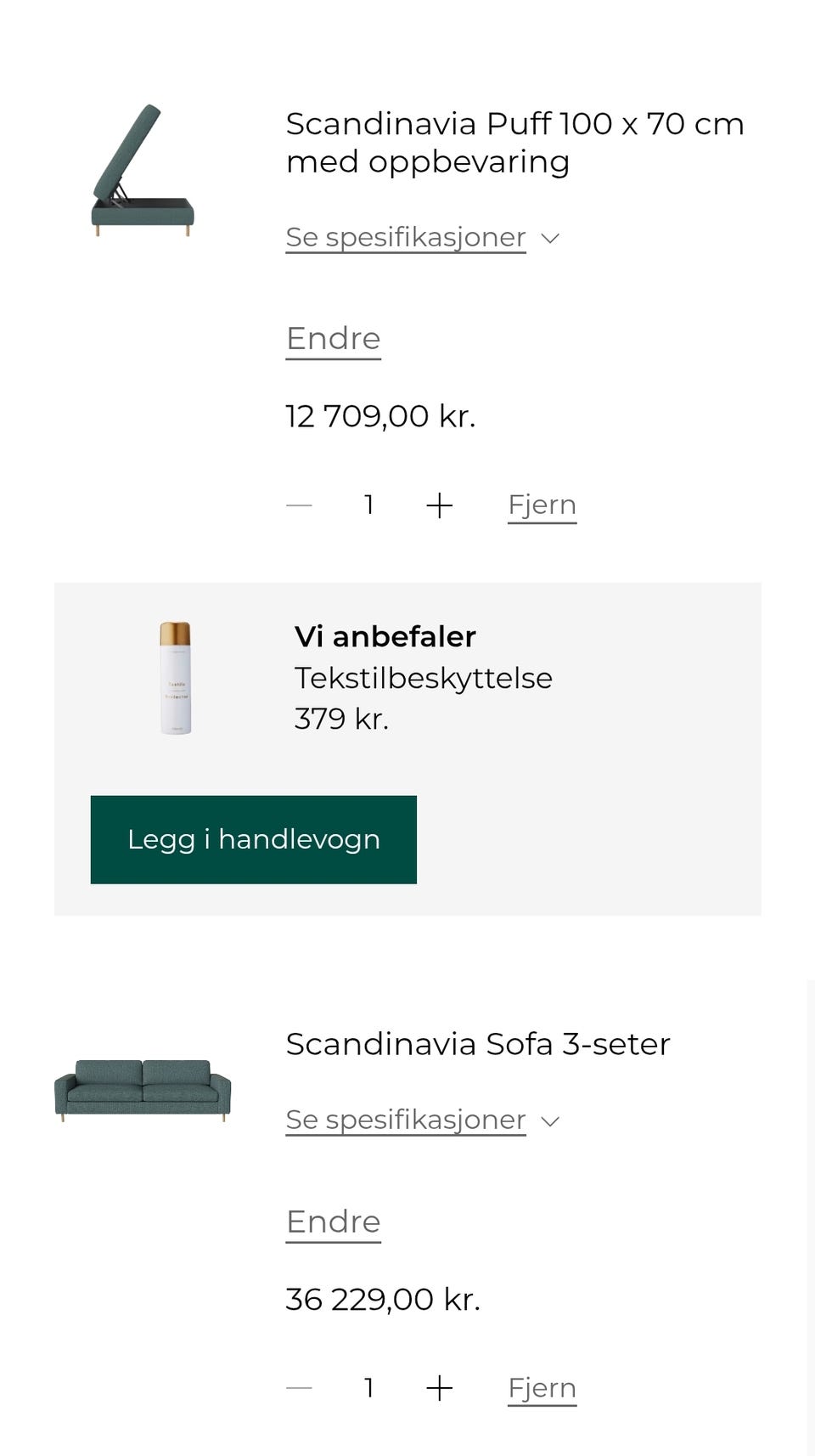Expand specifications for Scandinavia Sofa 3-seter
The image size is (815, 1456).
coord(422,1120)
